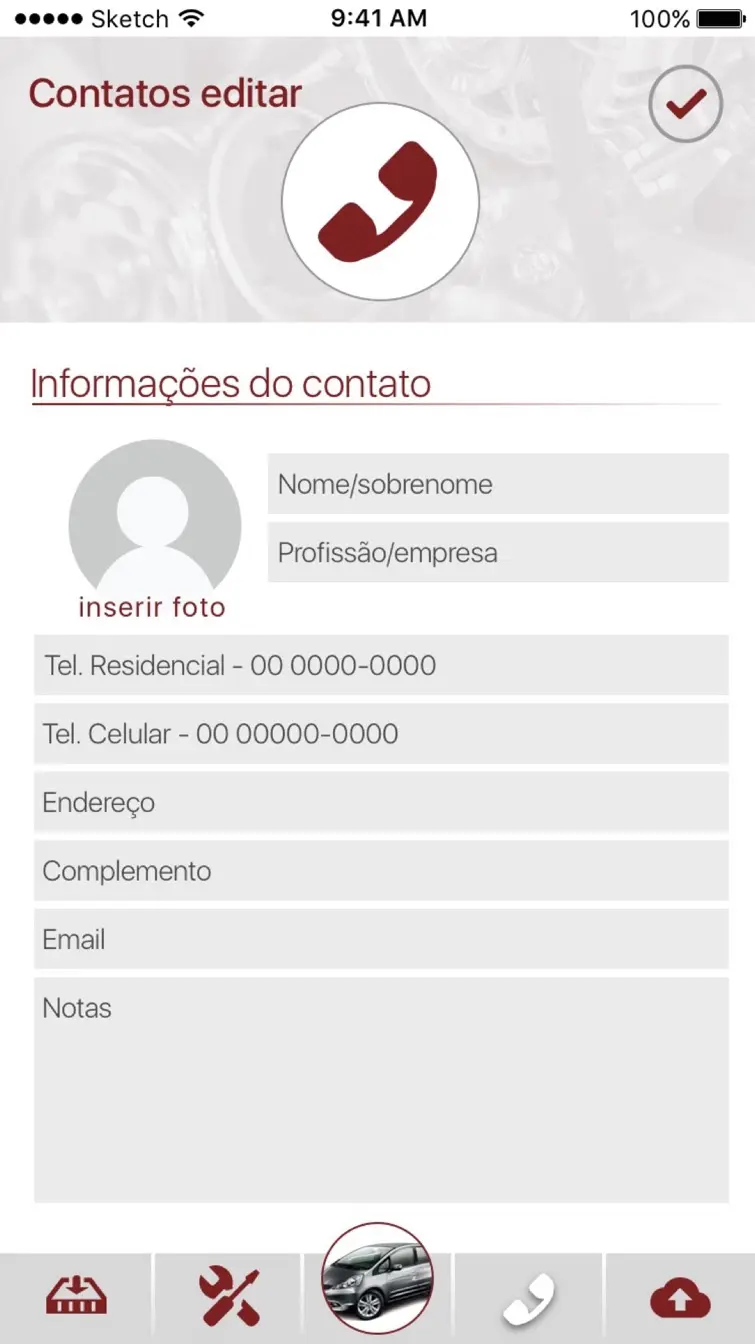Focus the Tel. Residencial field
The height and width of the screenshot is (1344, 755).
pyautogui.click(x=381, y=665)
